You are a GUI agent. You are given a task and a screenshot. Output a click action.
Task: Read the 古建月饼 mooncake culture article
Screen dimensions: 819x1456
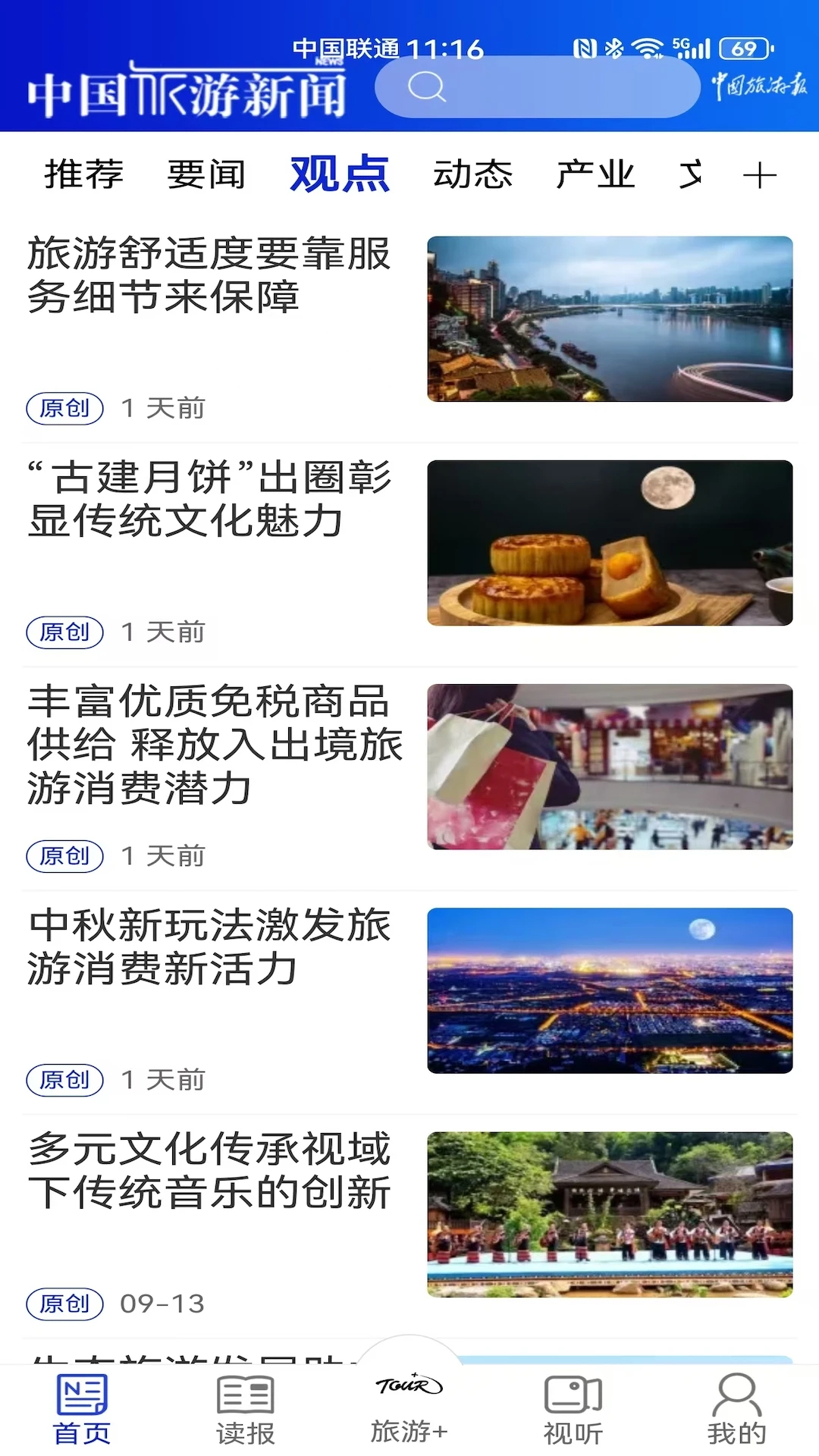pos(210,499)
